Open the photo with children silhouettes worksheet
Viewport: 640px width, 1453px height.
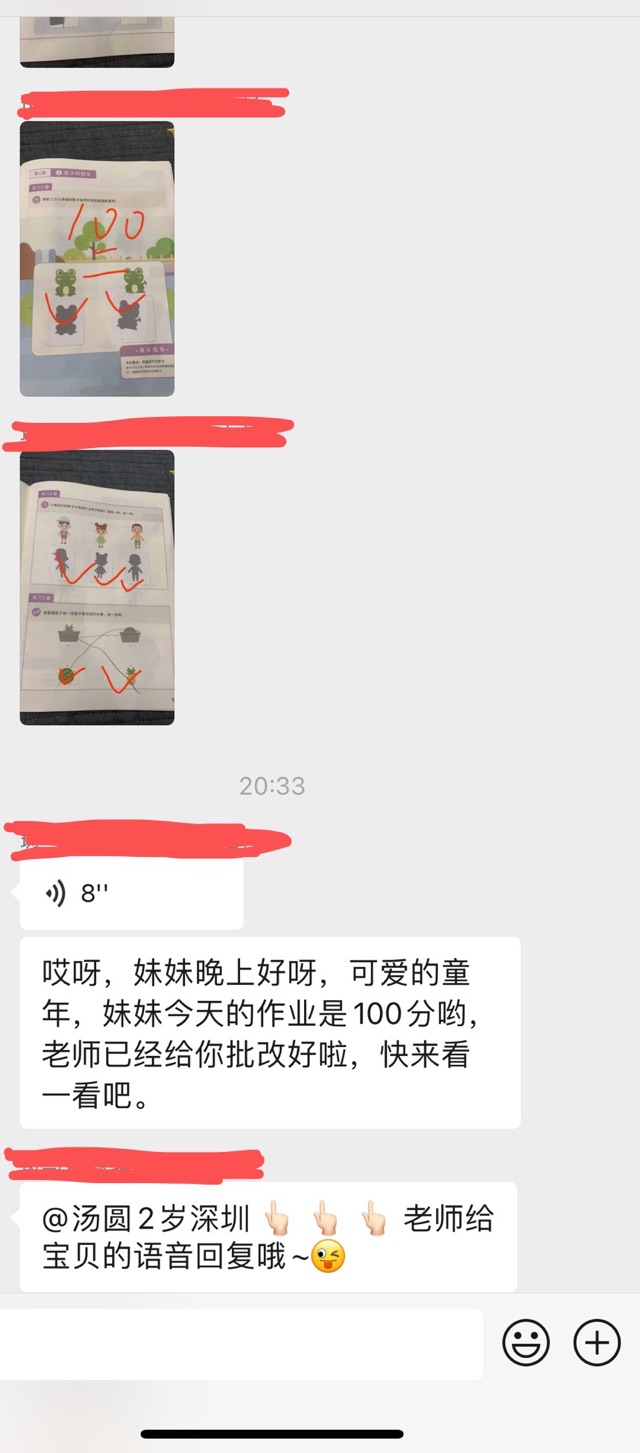97,587
